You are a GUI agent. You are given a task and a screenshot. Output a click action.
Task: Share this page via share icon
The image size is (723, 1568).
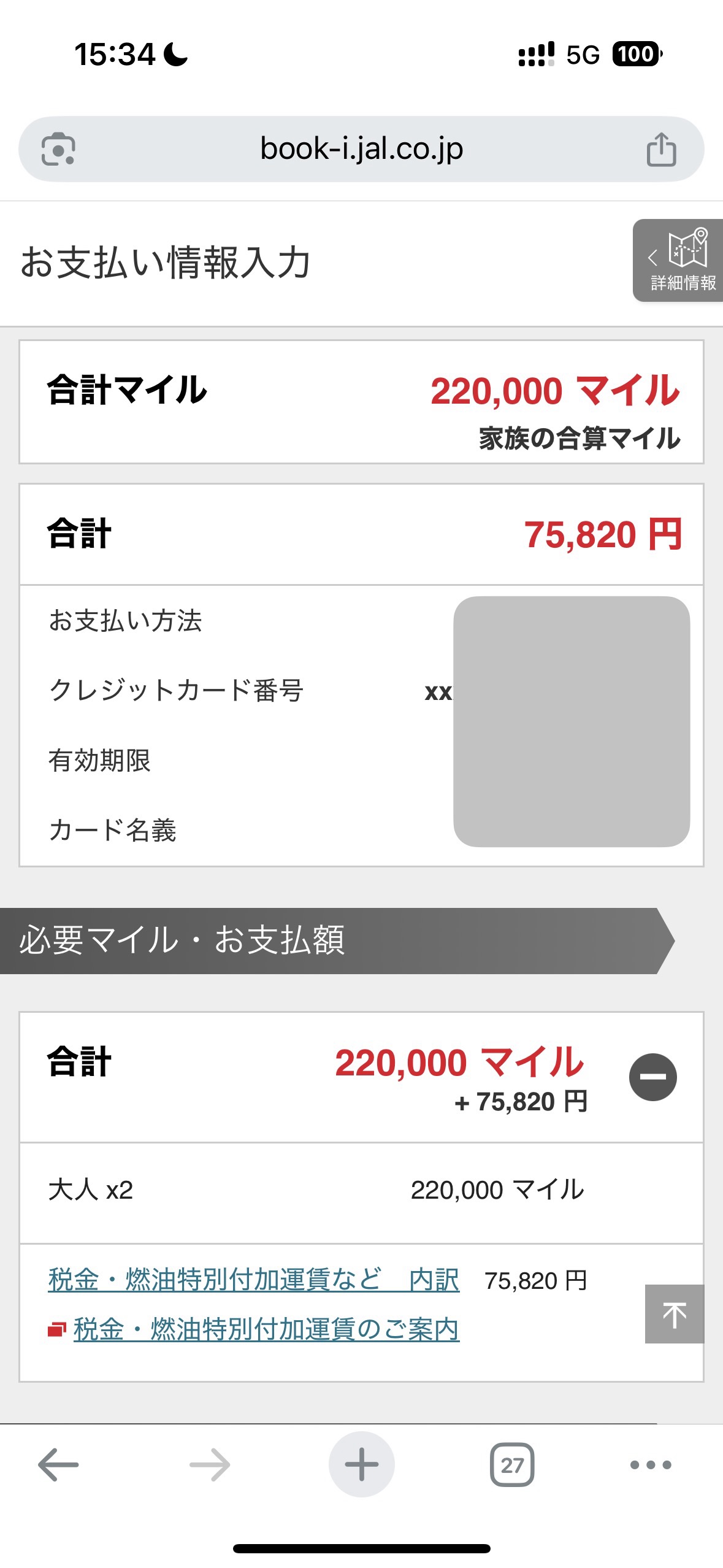(x=661, y=149)
